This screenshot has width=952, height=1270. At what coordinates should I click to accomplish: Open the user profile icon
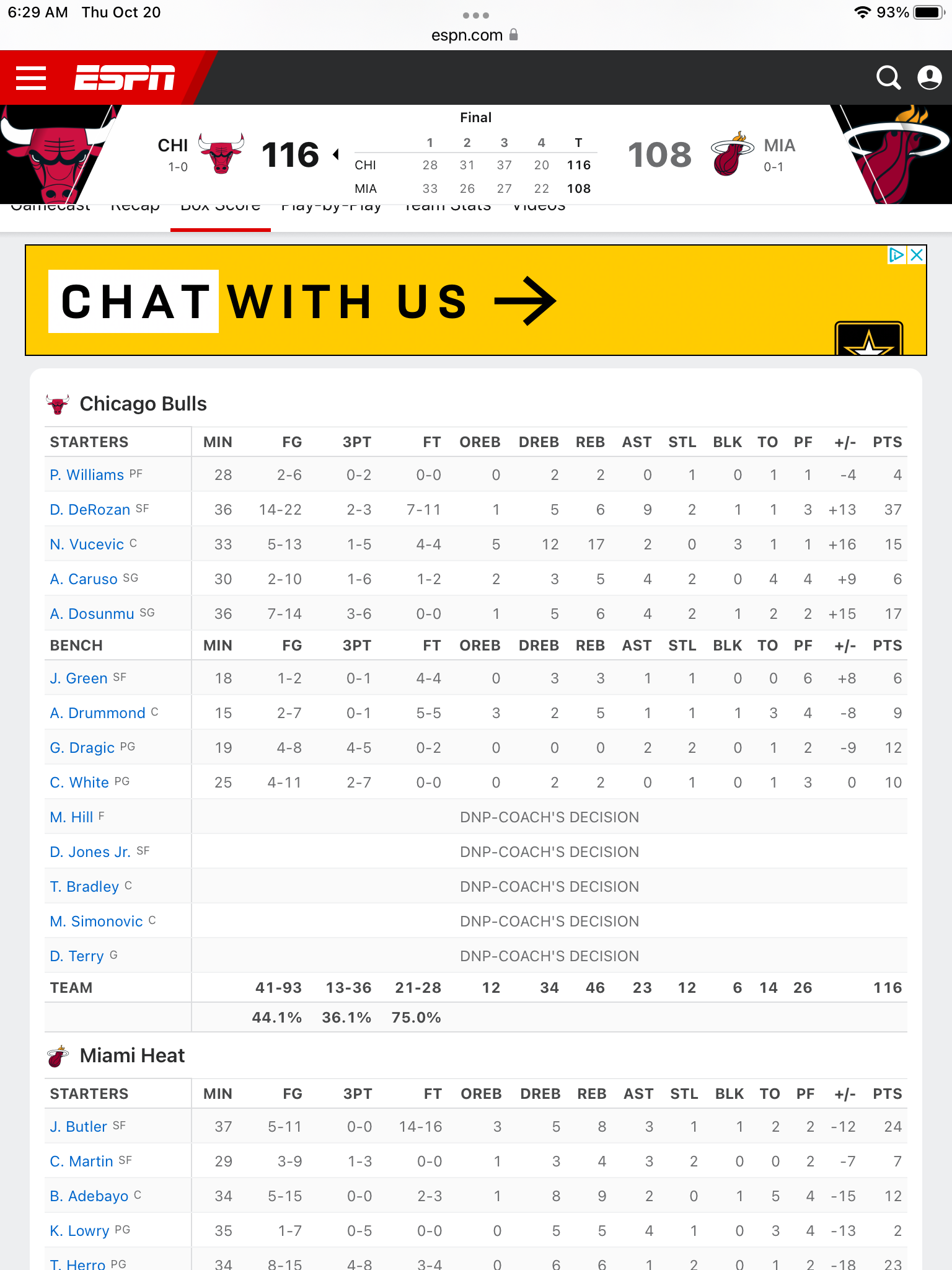(x=929, y=78)
